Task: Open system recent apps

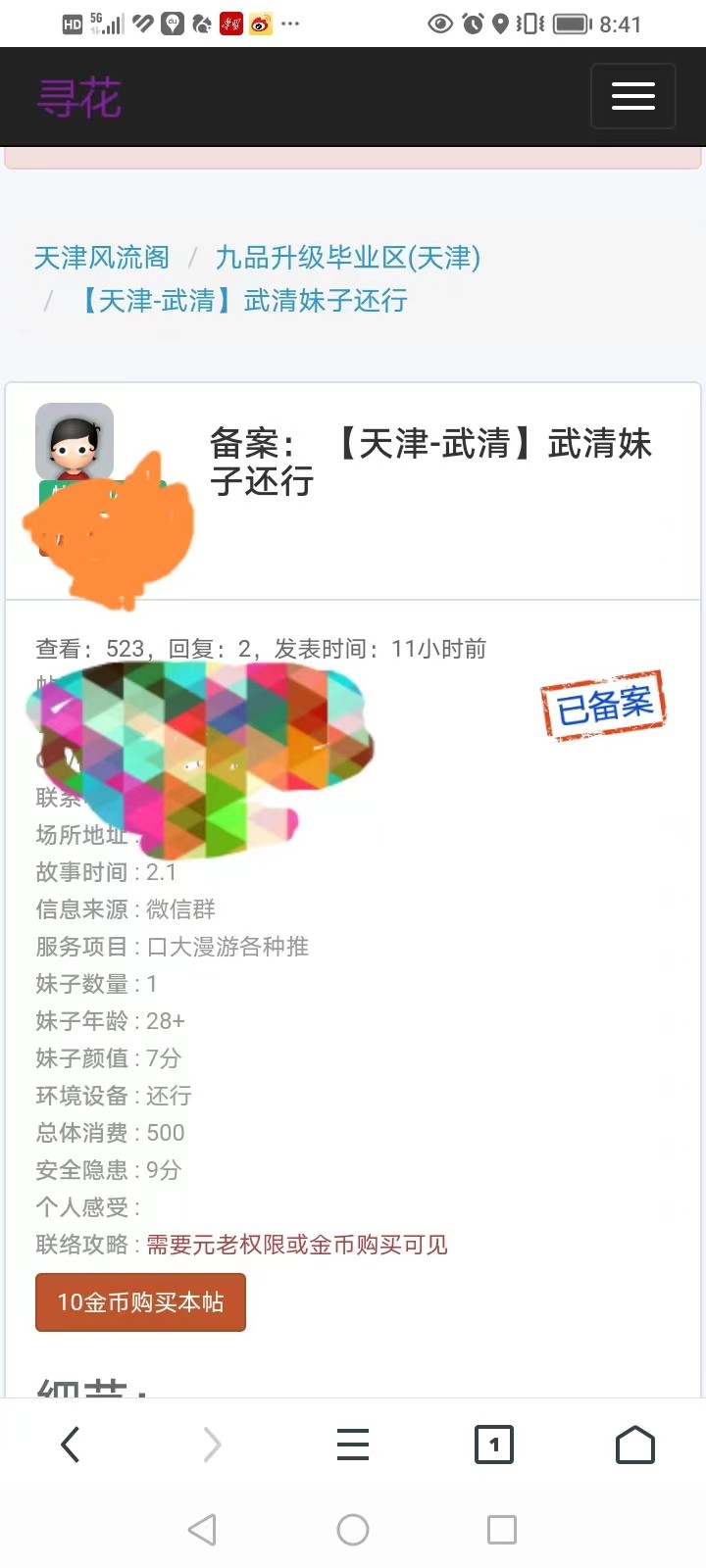Action: pos(501,1530)
